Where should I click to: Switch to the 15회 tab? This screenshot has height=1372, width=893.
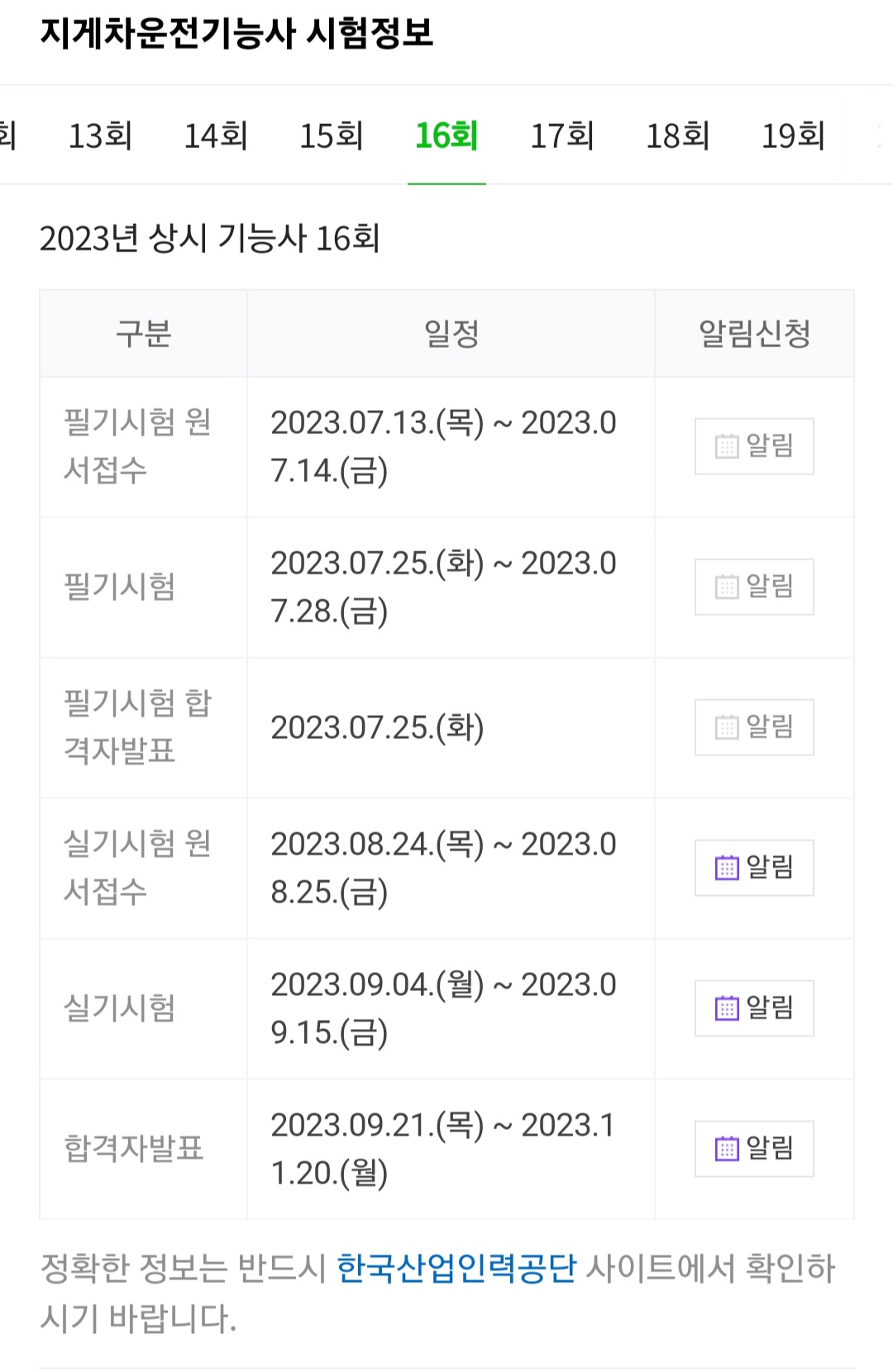(331, 136)
